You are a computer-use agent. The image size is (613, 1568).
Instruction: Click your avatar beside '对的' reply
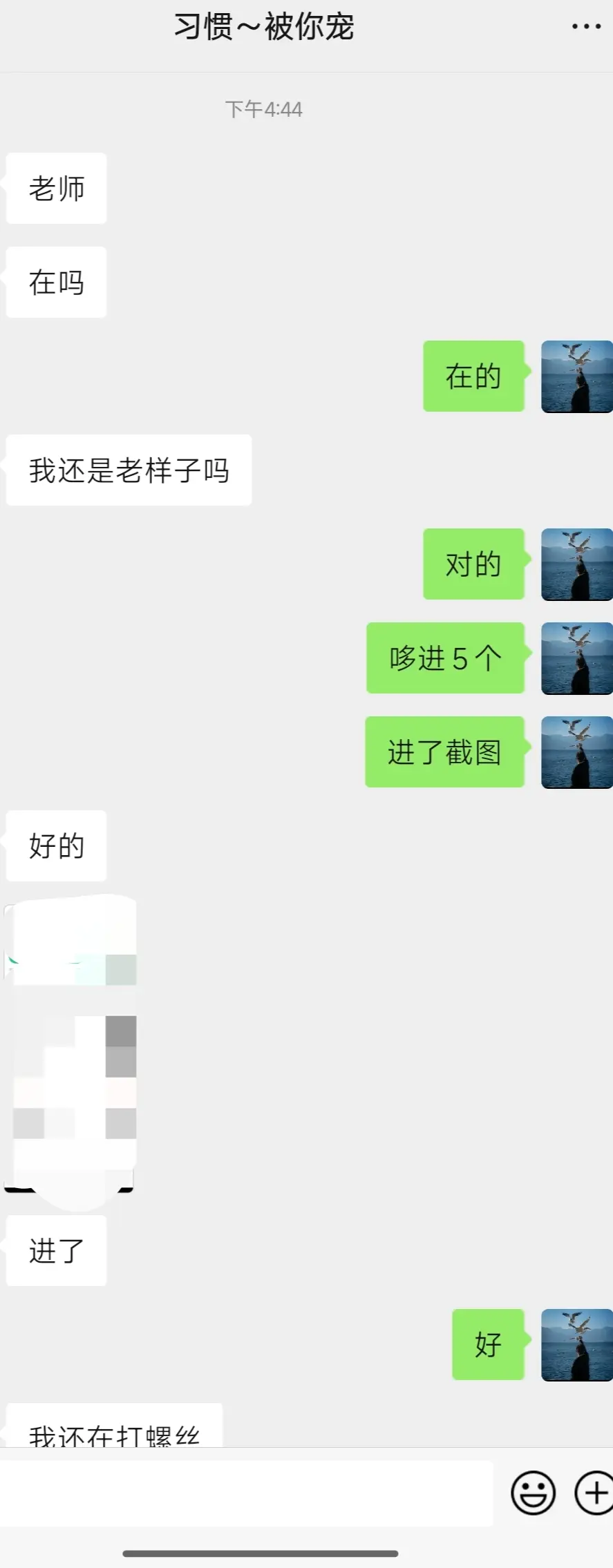(x=577, y=564)
